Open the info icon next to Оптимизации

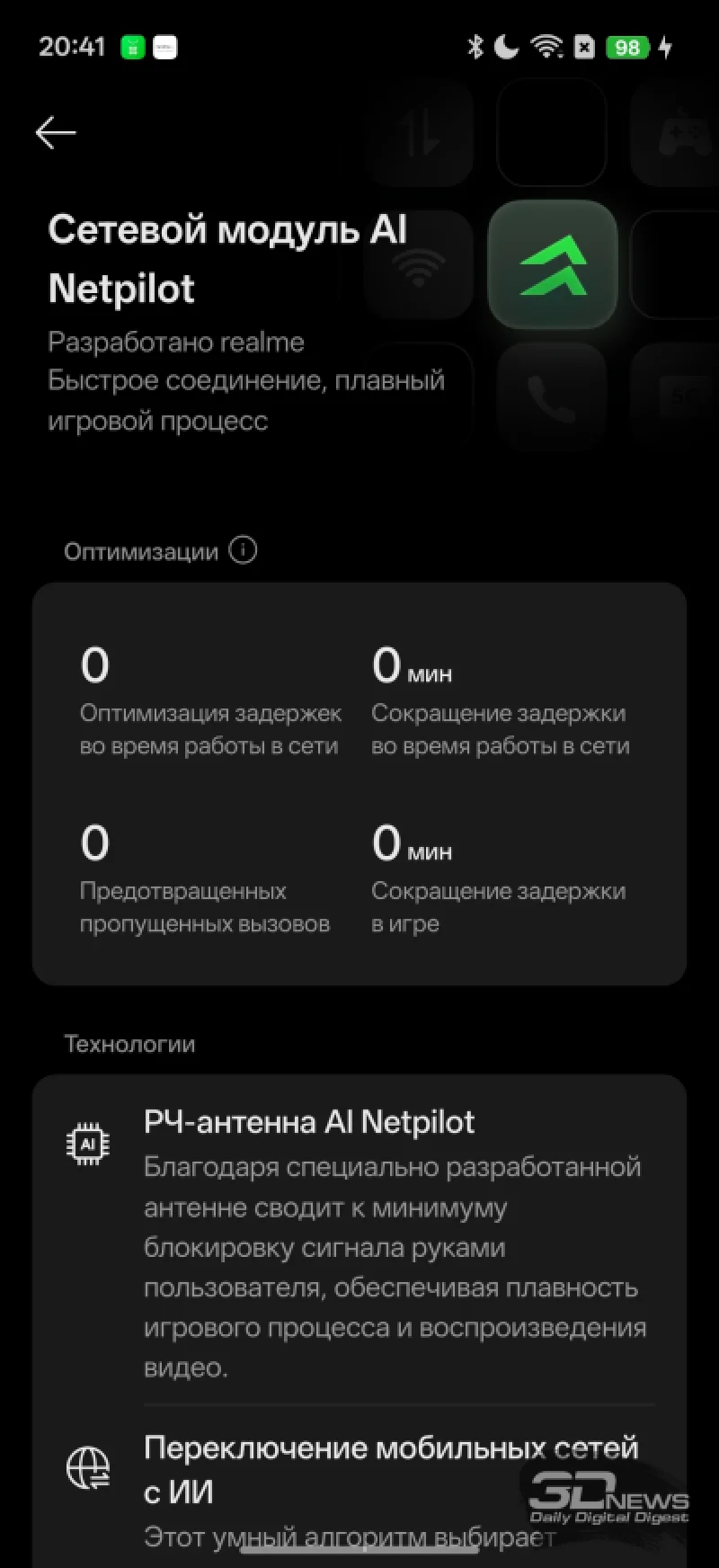click(x=243, y=549)
